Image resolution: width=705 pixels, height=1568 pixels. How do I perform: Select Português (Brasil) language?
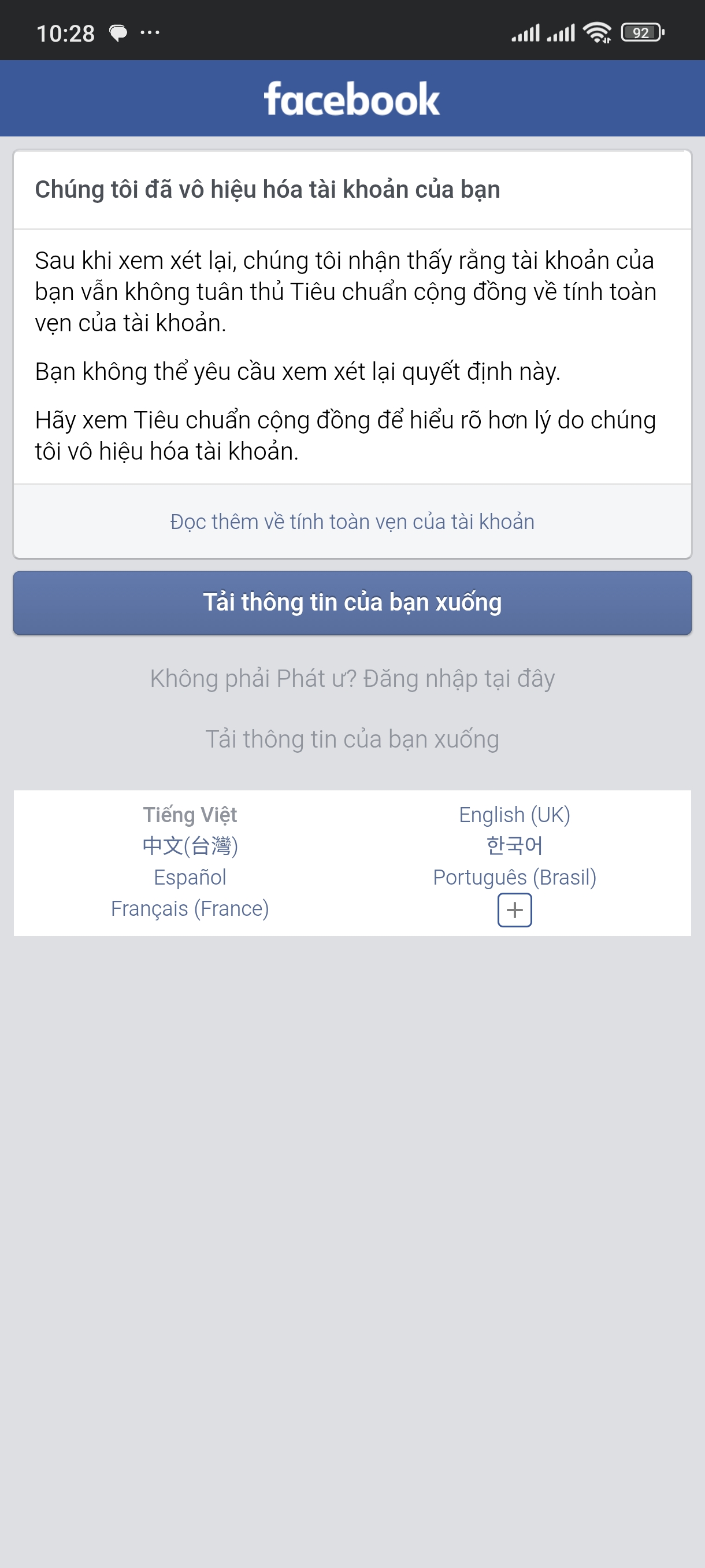(x=515, y=877)
